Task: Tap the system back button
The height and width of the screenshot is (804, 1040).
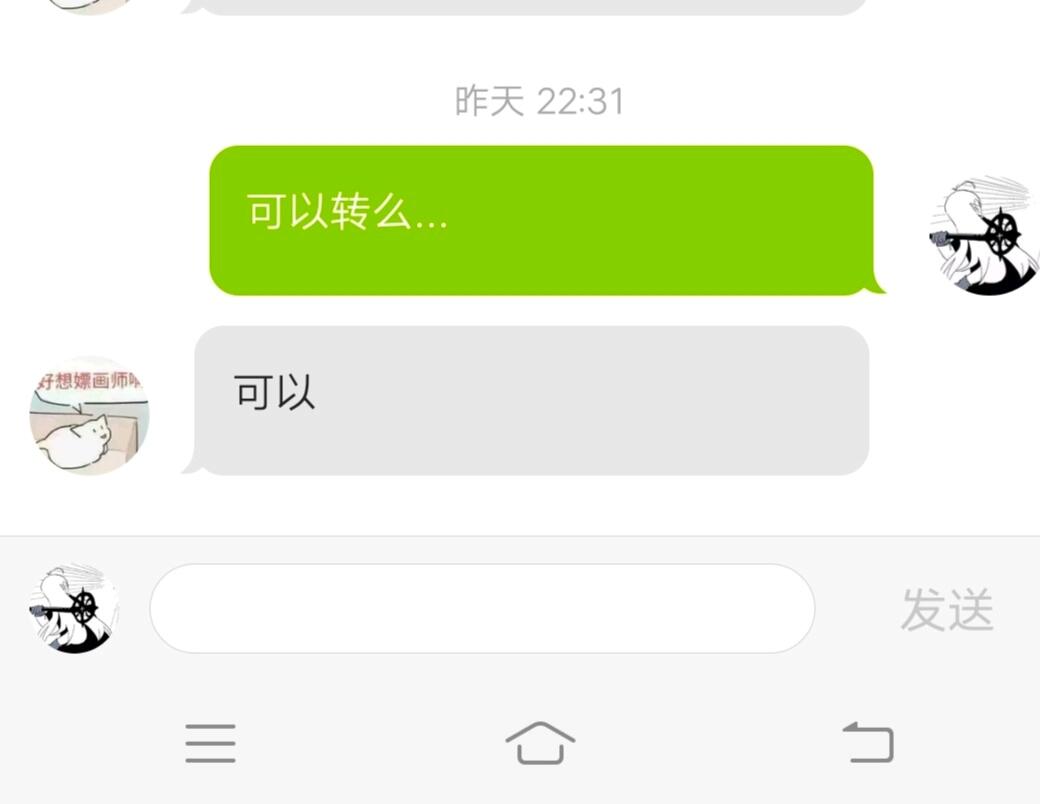Action: coord(868,742)
